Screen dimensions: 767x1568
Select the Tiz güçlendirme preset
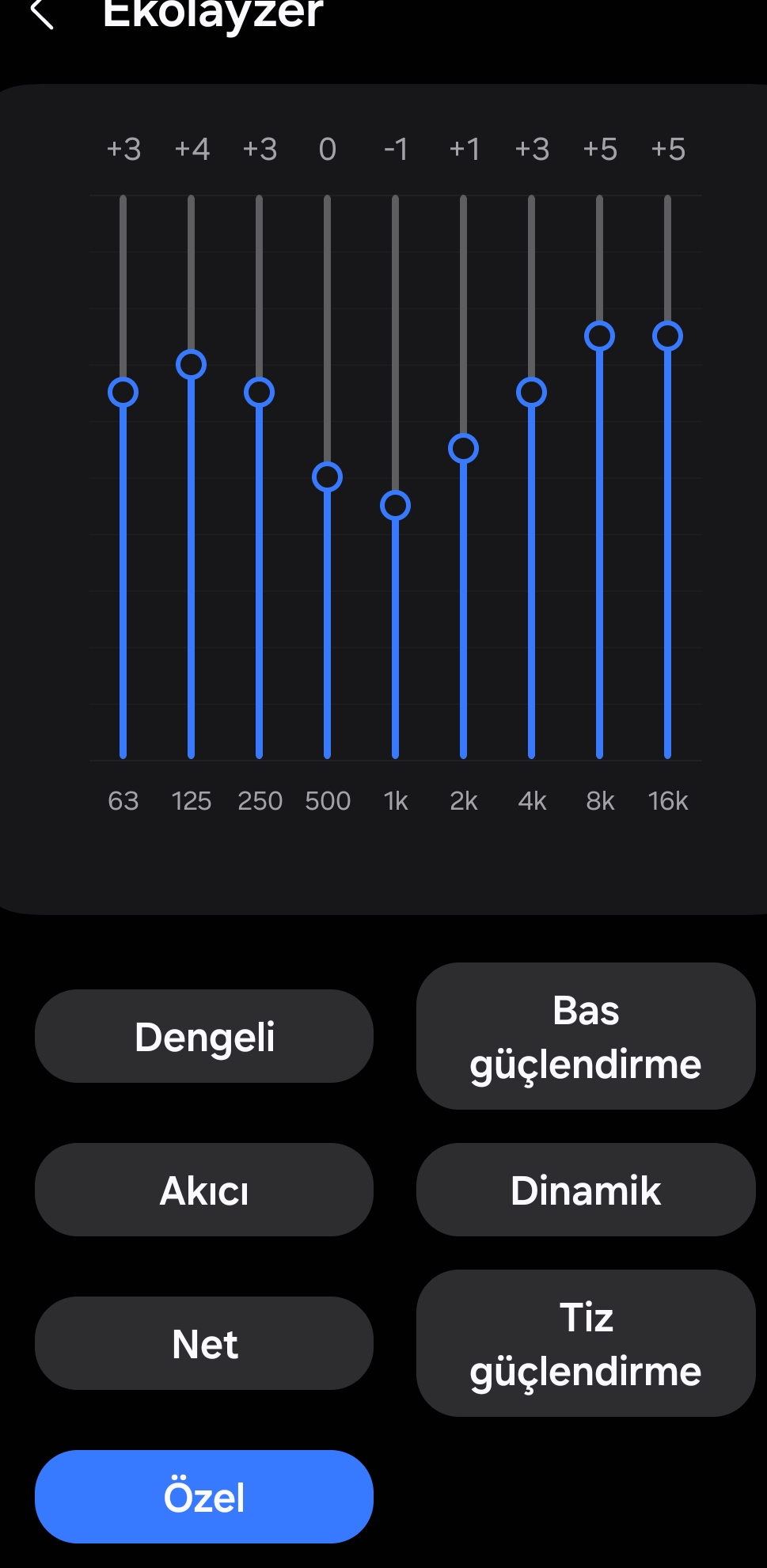[586, 1343]
